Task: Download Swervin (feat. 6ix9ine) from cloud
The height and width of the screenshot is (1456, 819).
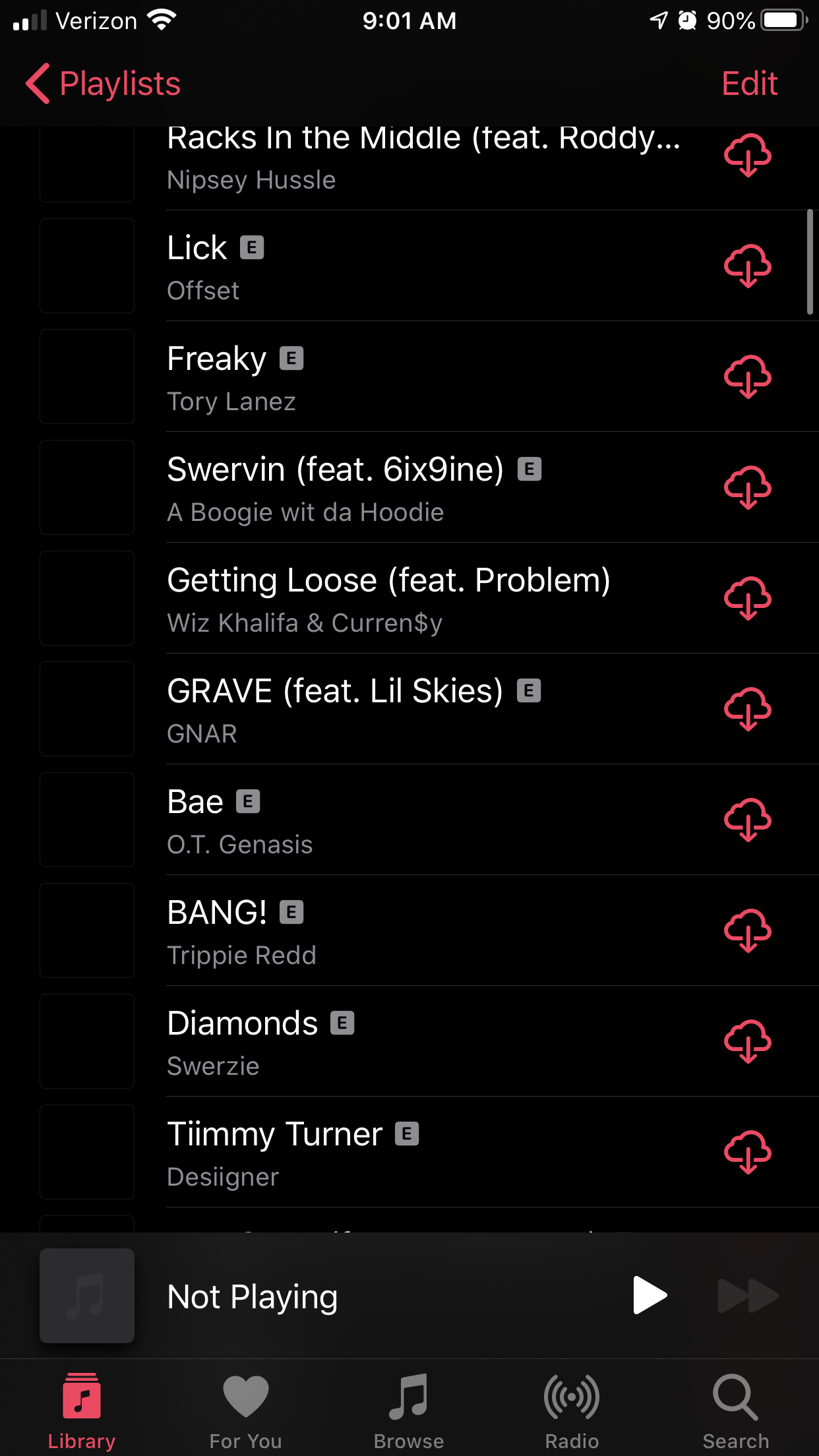Action: point(747,488)
